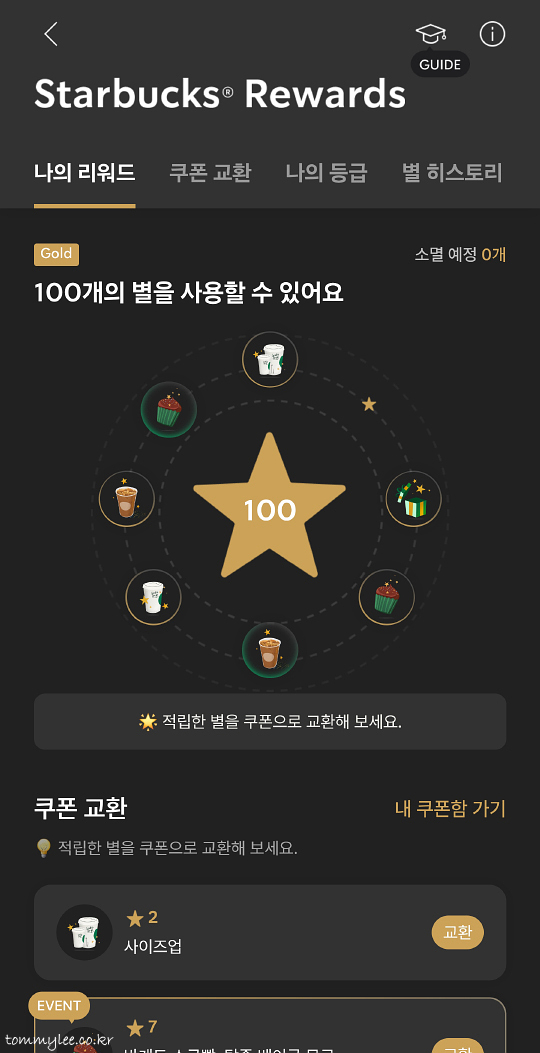Select the 나의 리워드 tab

[85, 173]
